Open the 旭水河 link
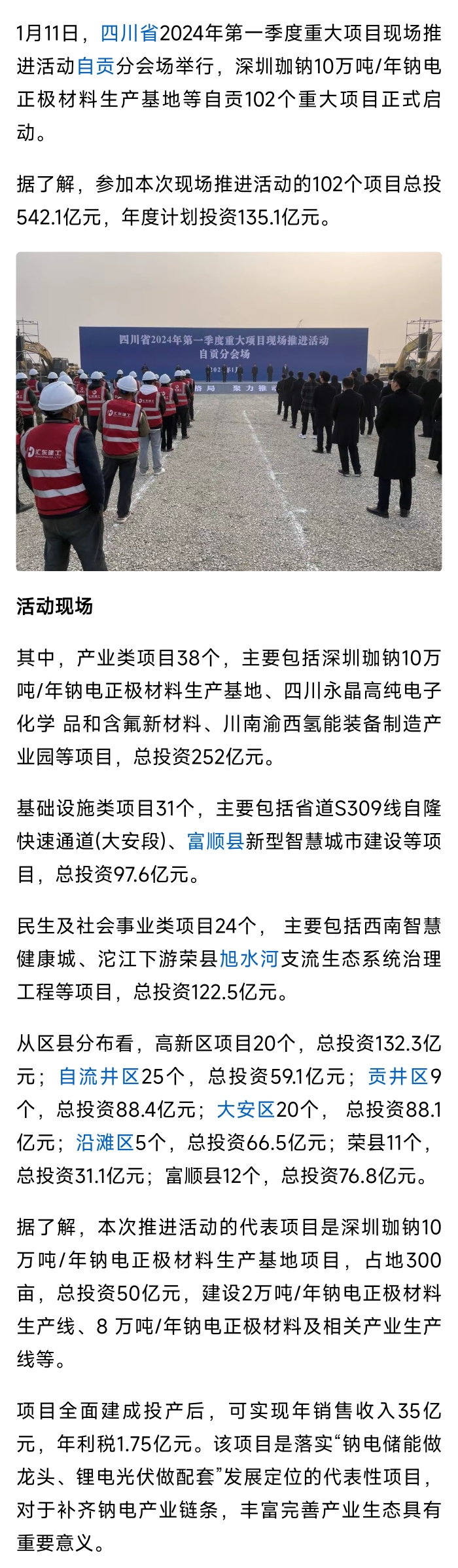Screen dimensions: 458x1568 tap(249, 958)
